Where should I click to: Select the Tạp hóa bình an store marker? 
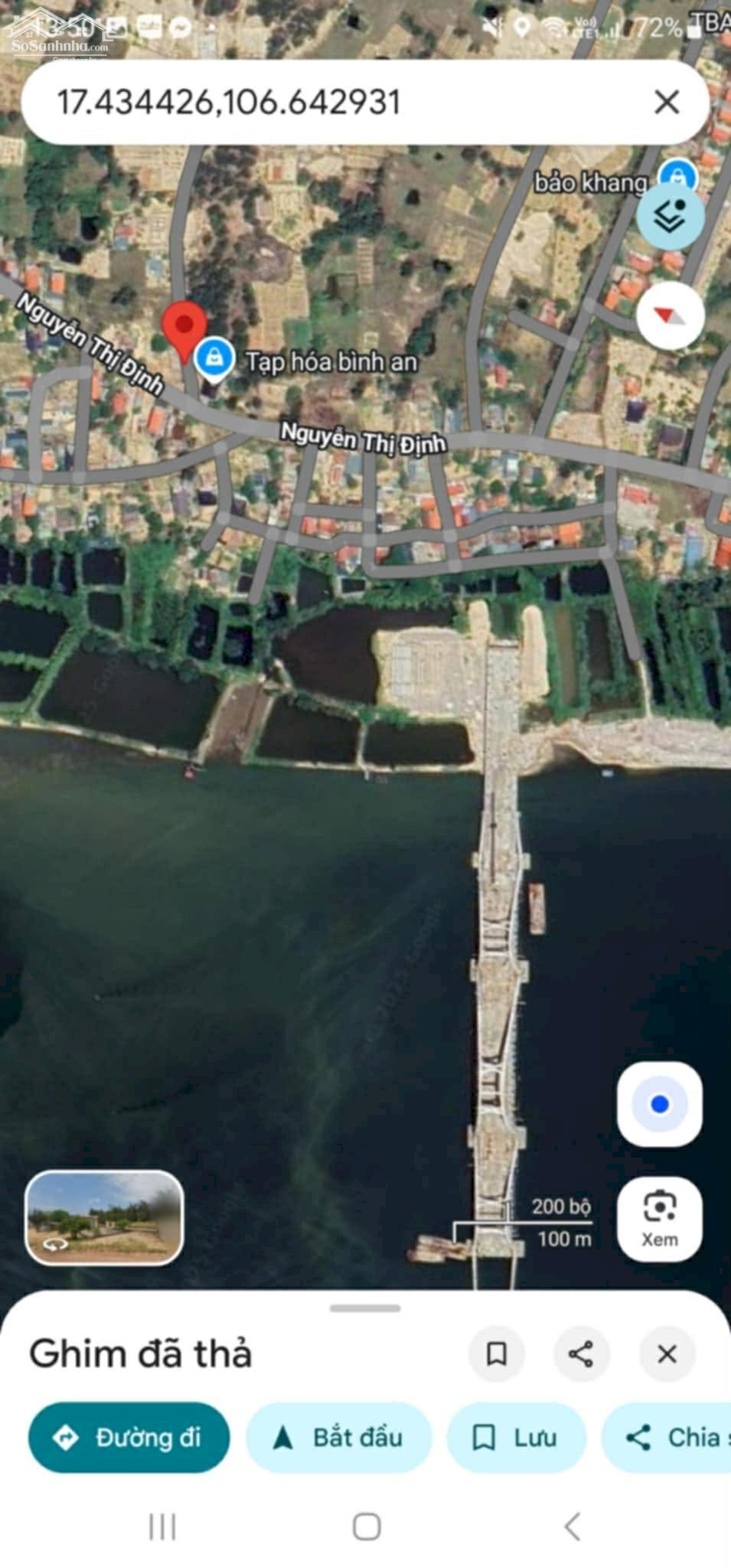tap(214, 358)
